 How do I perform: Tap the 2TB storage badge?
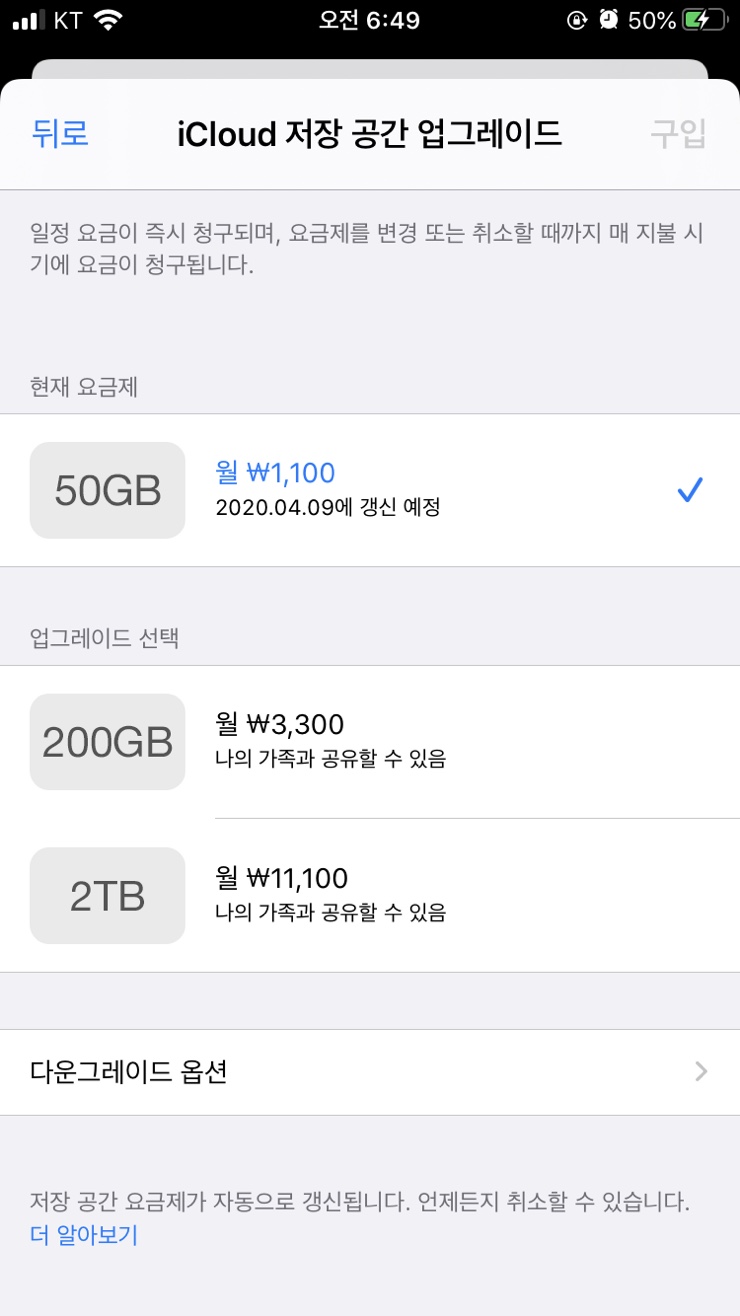pos(107,895)
